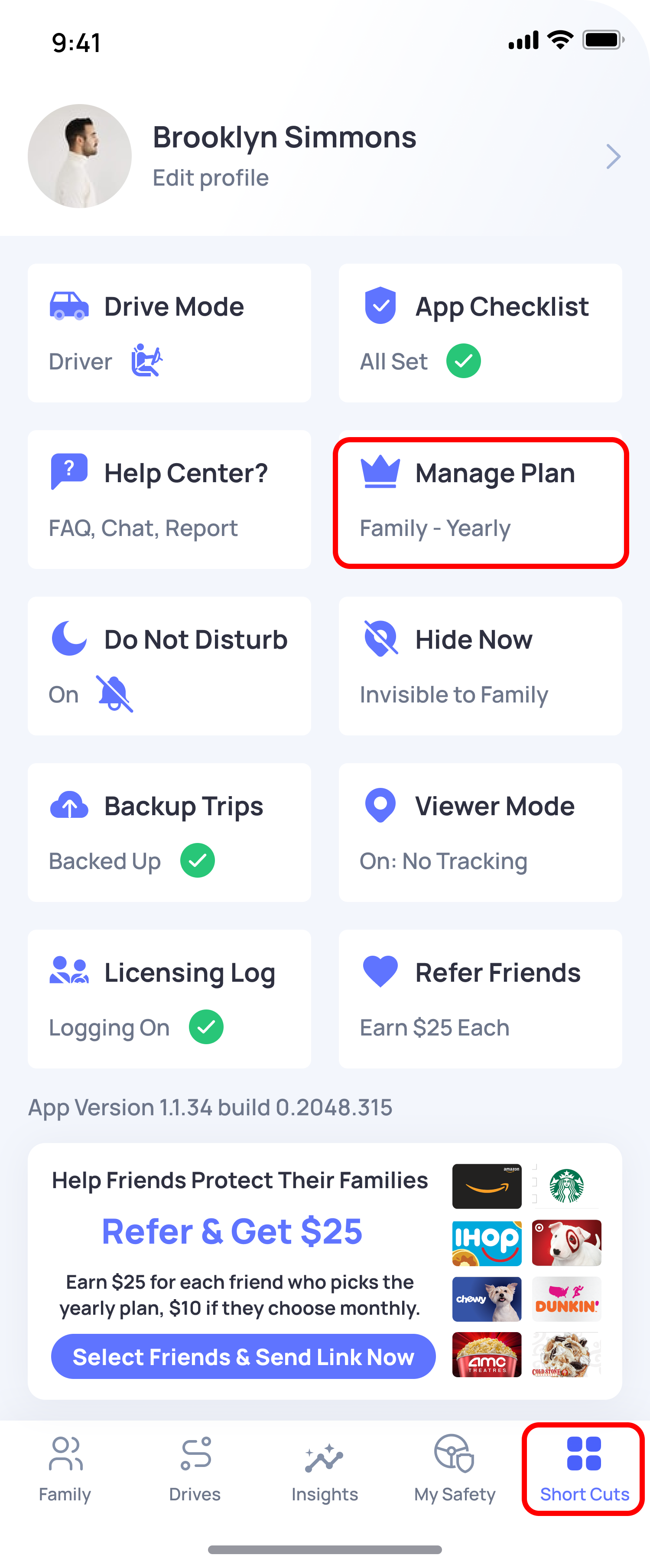Open the Drive Mode card
Screen dimensions: 650x1568
pos(169,332)
